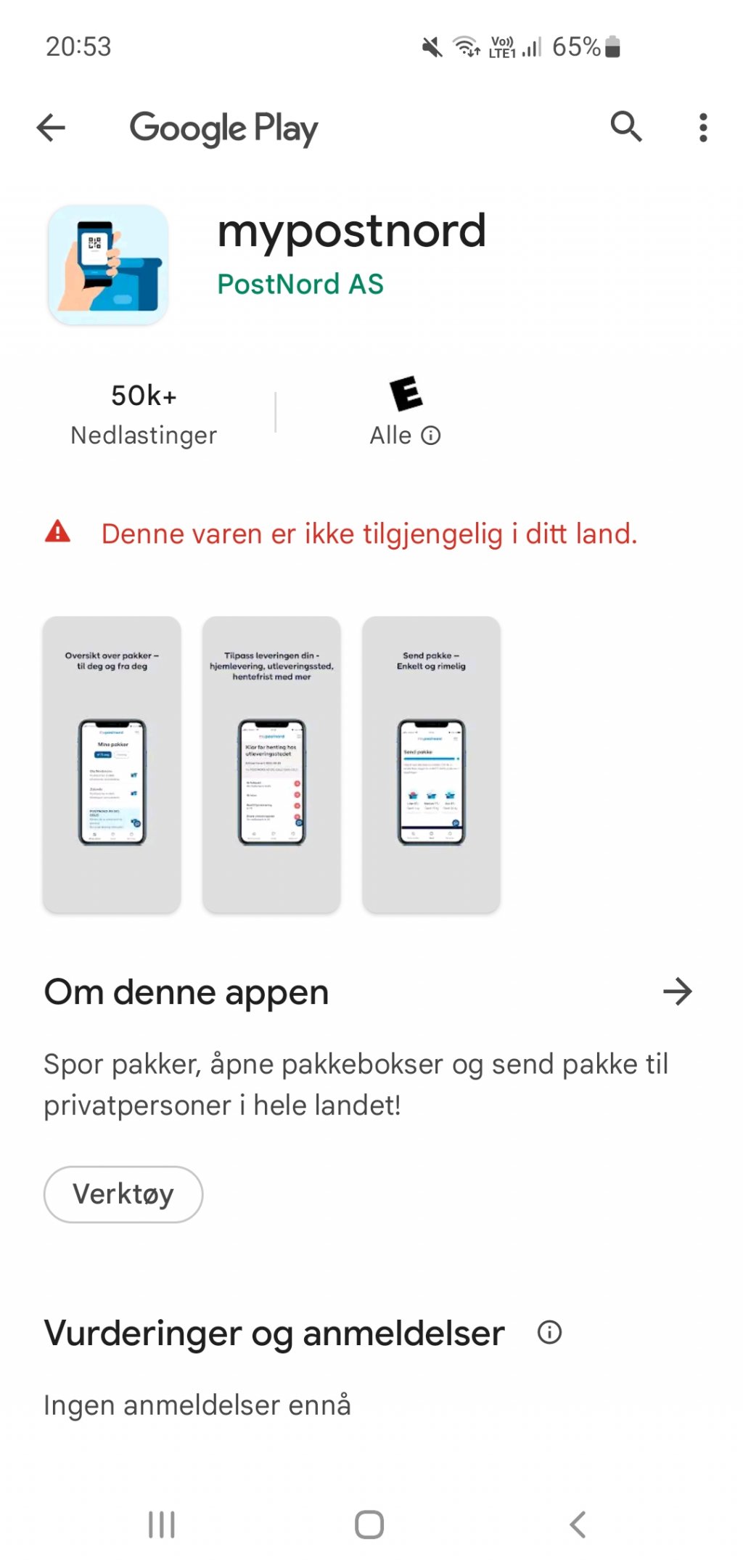Go back using the top arrow
This screenshot has width=743, height=1568.
[51, 128]
